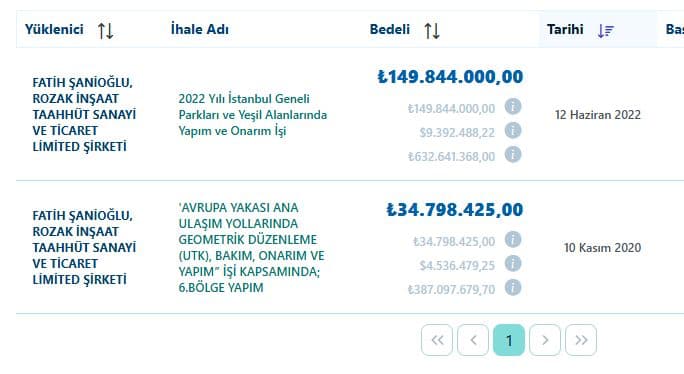
Task: Go to the next page
Action: click(545, 340)
